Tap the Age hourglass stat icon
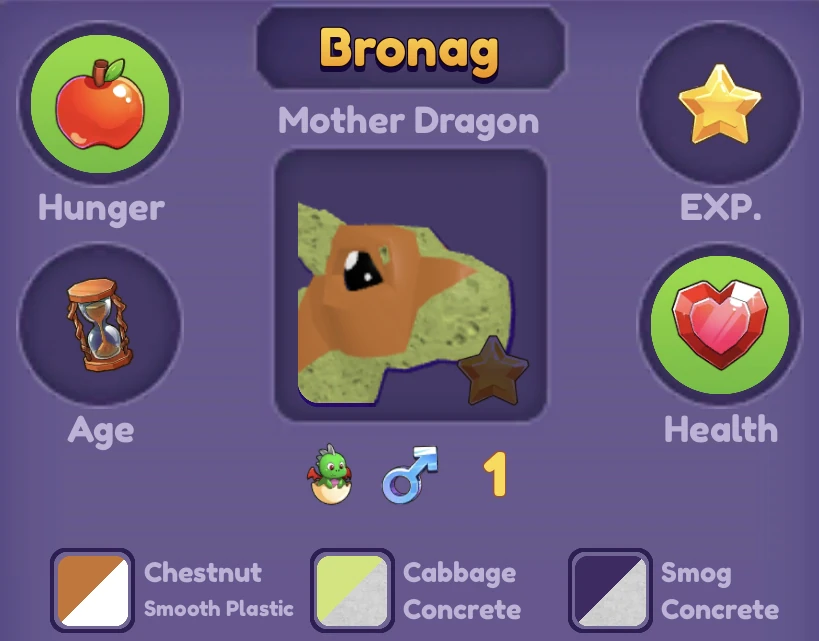This screenshot has width=819, height=641. click(100, 325)
